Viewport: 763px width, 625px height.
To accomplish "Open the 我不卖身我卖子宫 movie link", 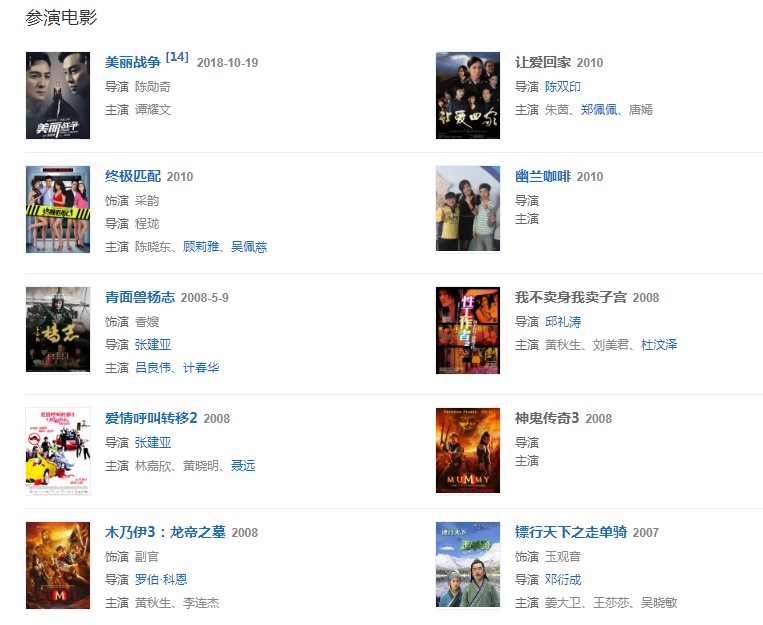I will tap(571, 297).
